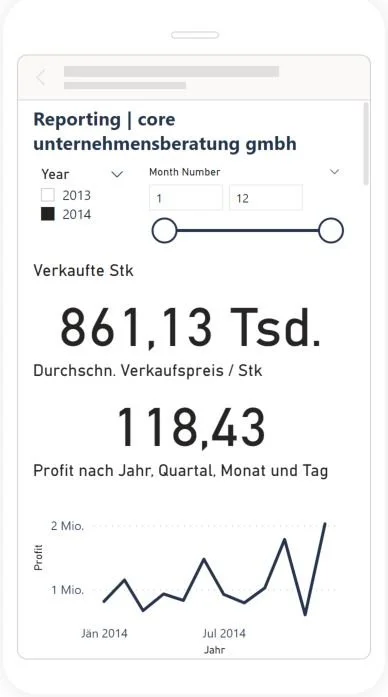
Task: Open the Month Number slicer chevron
Action: coord(335,172)
